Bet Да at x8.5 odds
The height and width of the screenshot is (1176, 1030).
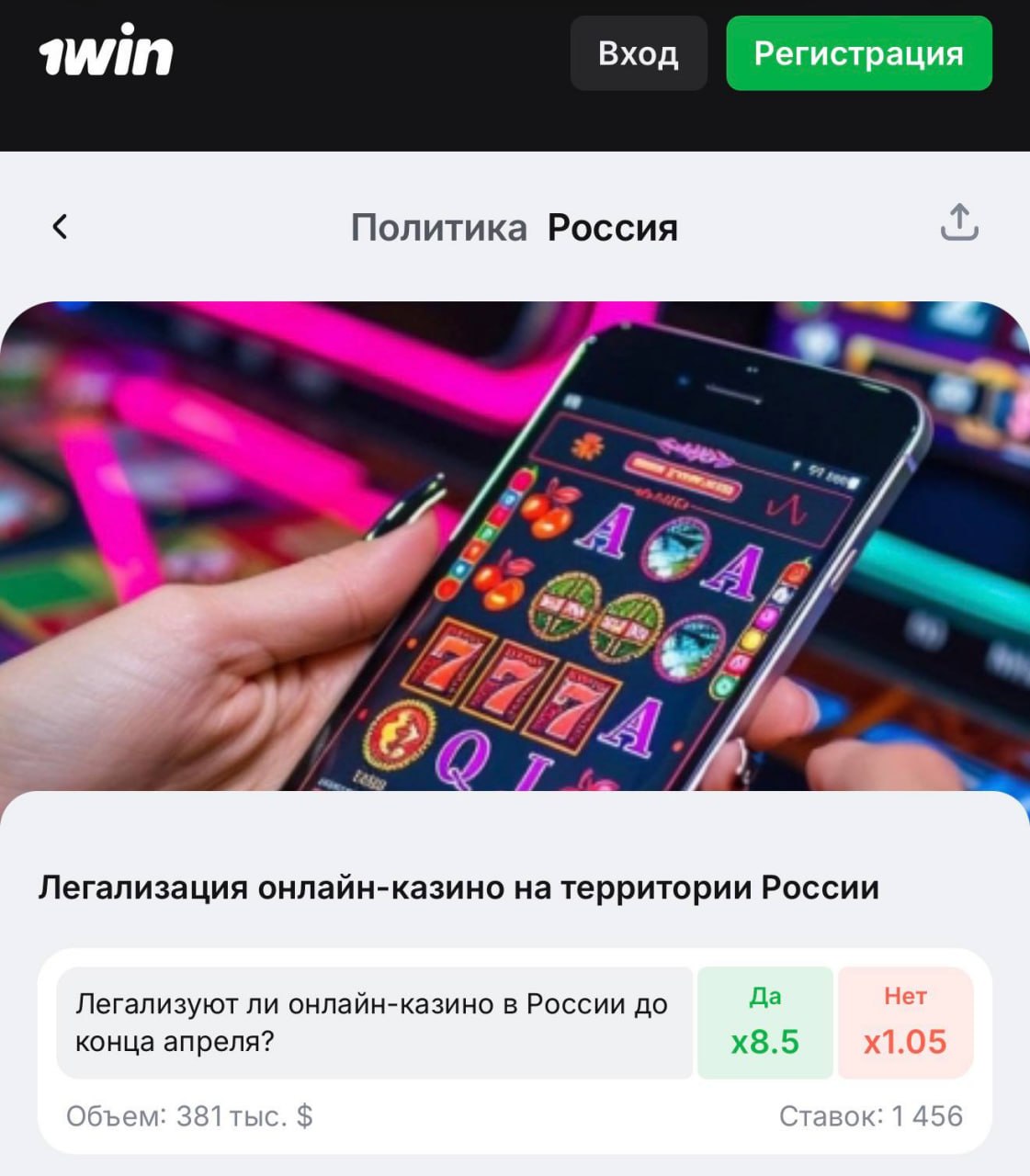tap(764, 1023)
